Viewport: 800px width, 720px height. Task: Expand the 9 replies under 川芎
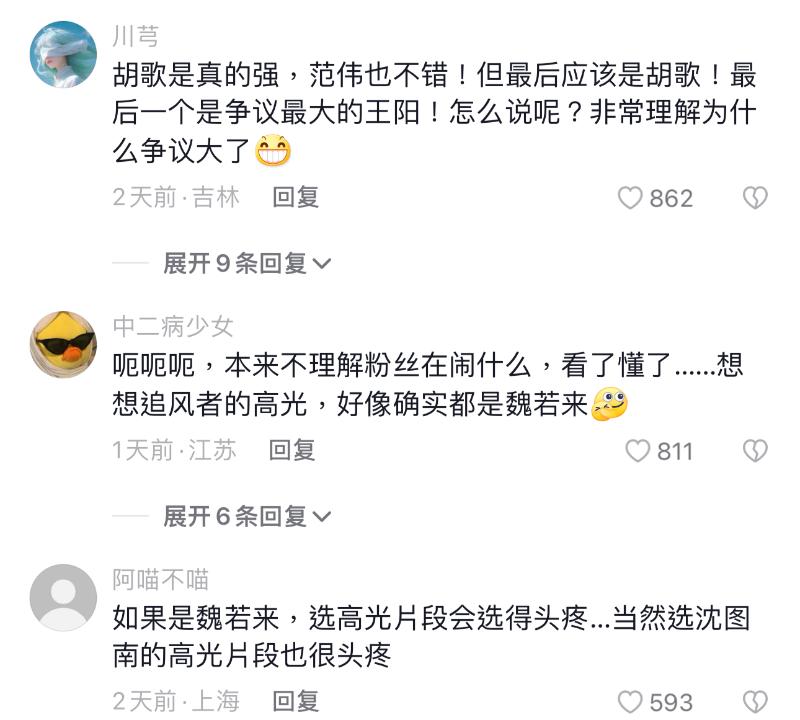pyautogui.click(x=247, y=263)
